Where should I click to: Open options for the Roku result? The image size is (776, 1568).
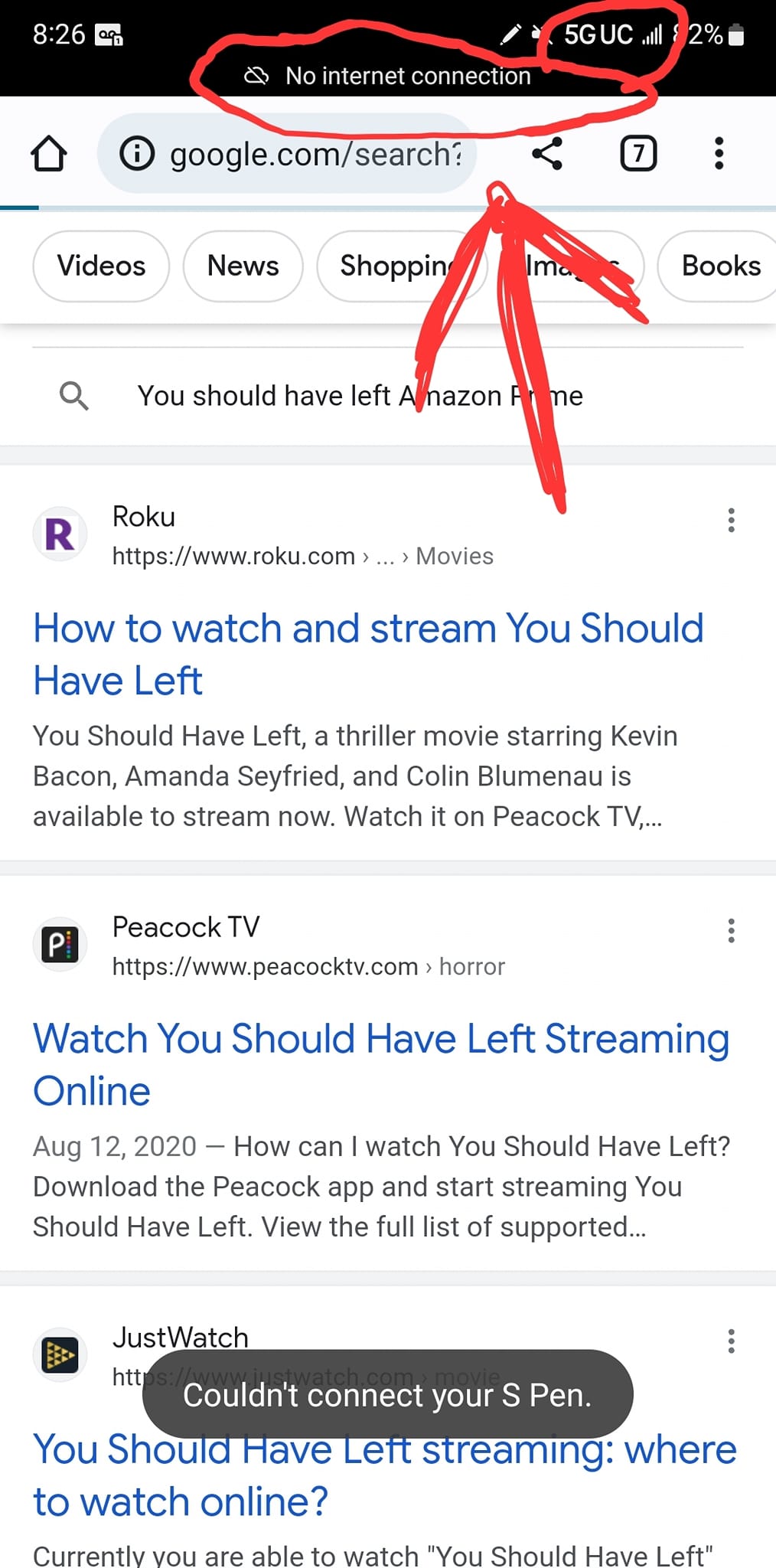click(731, 520)
